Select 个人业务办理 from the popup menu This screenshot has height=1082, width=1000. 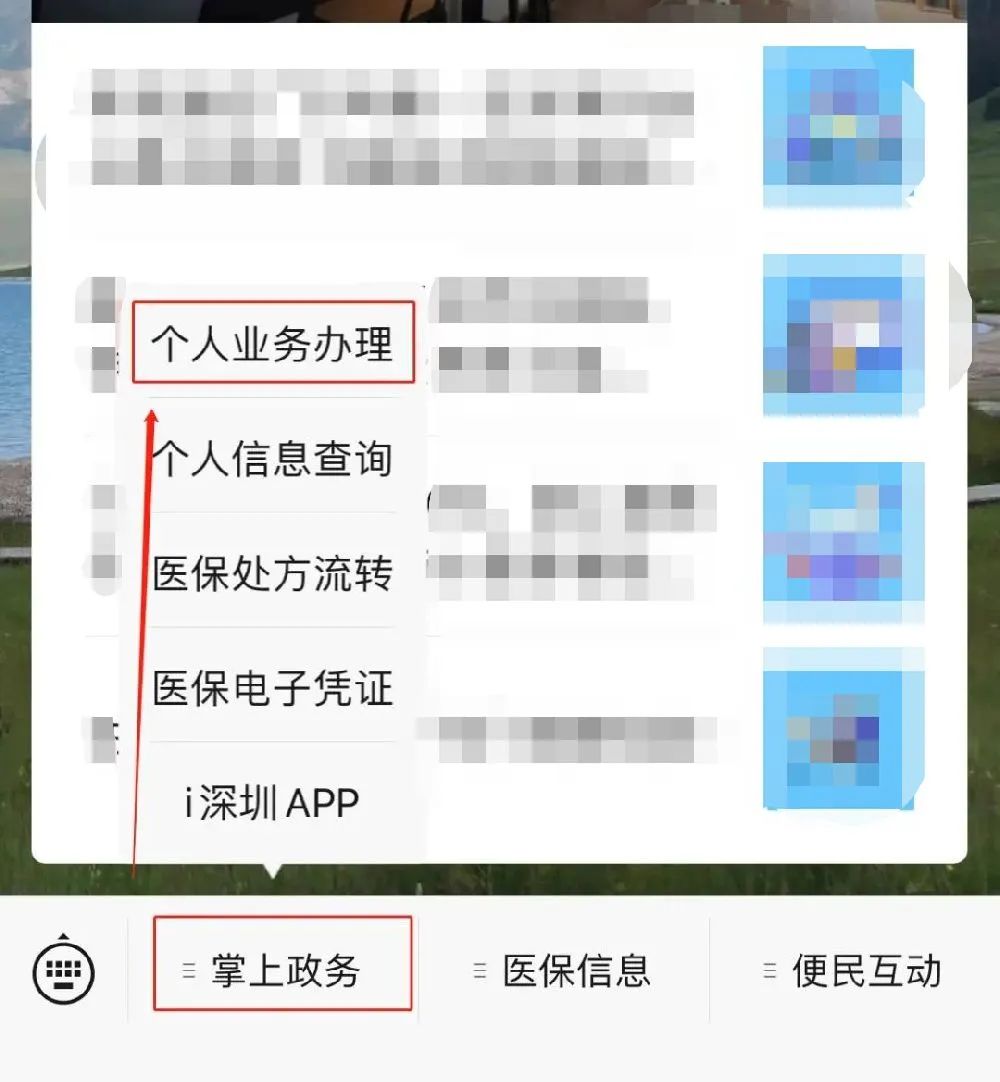272,345
